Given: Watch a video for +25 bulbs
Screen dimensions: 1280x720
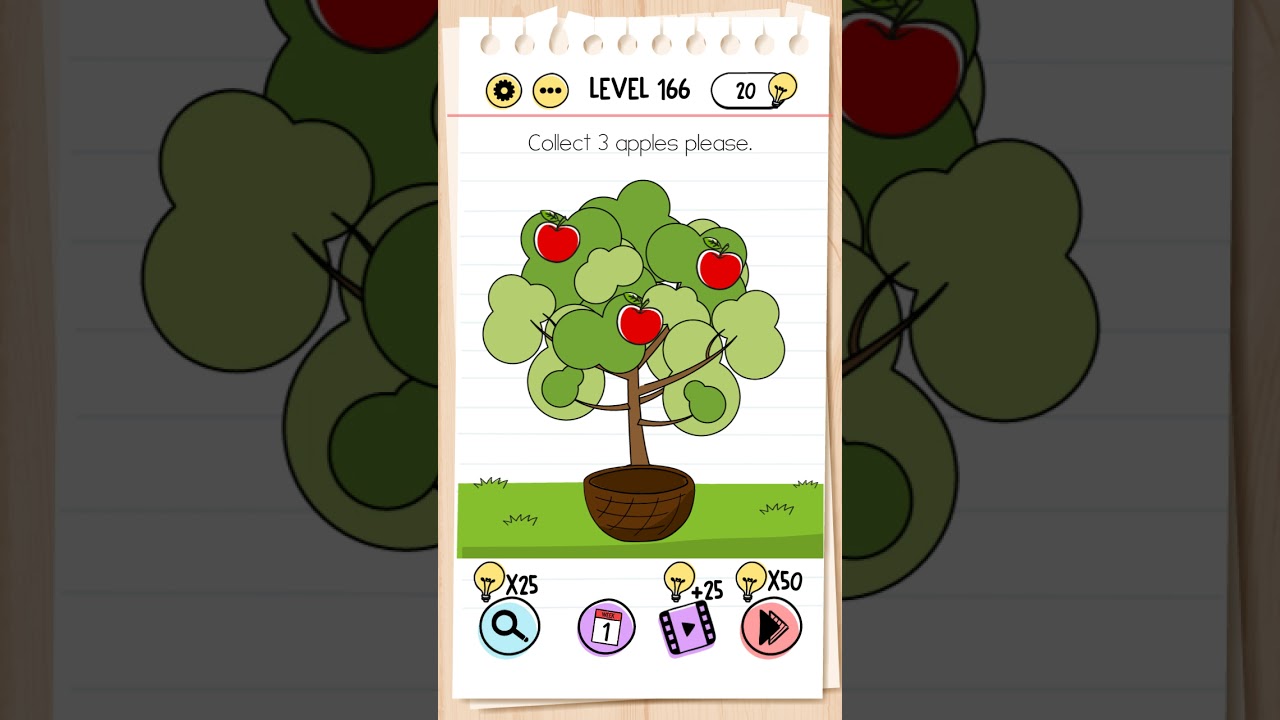Looking at the screenshot, I should click(x=688, y=628).
